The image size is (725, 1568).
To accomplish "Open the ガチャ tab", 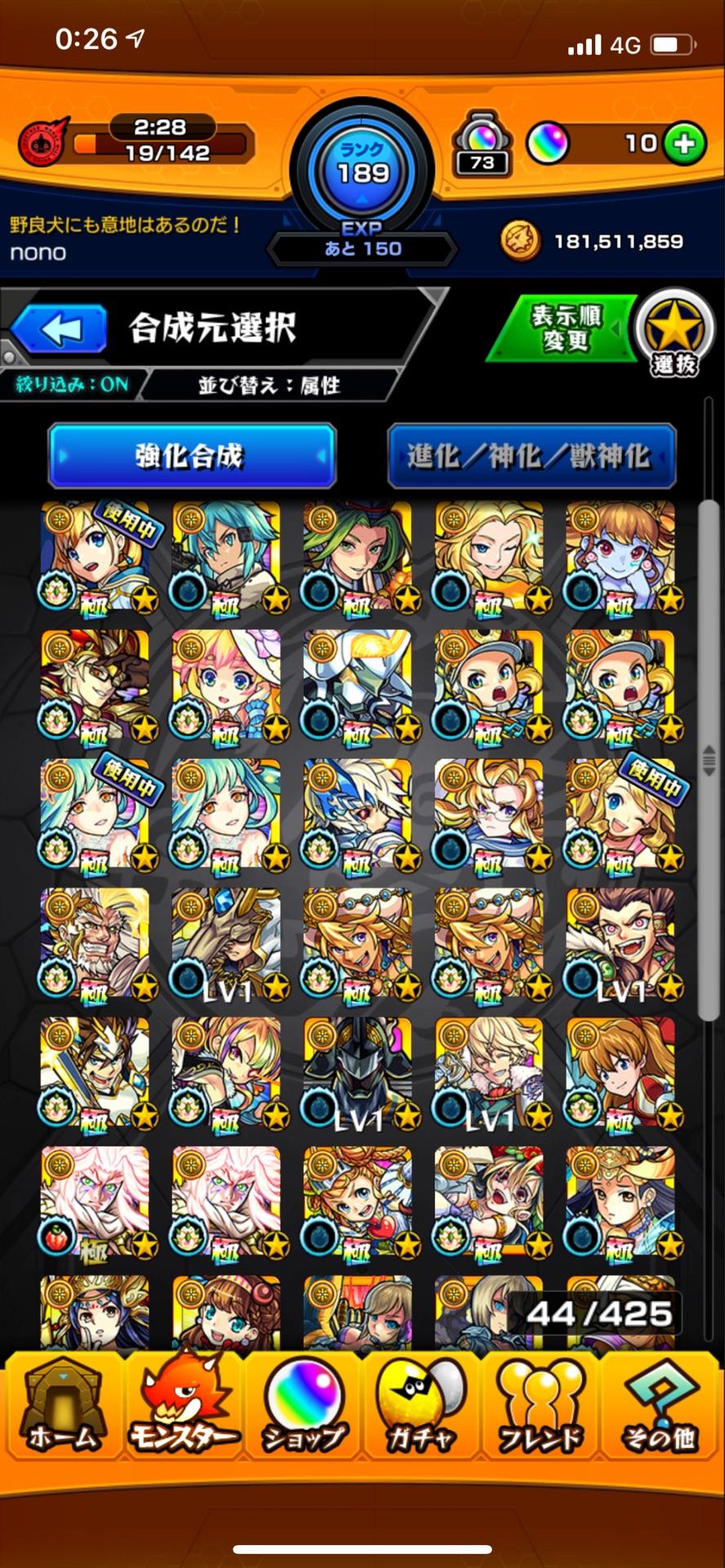I will pyautogui.click(x=421, y=1406).
